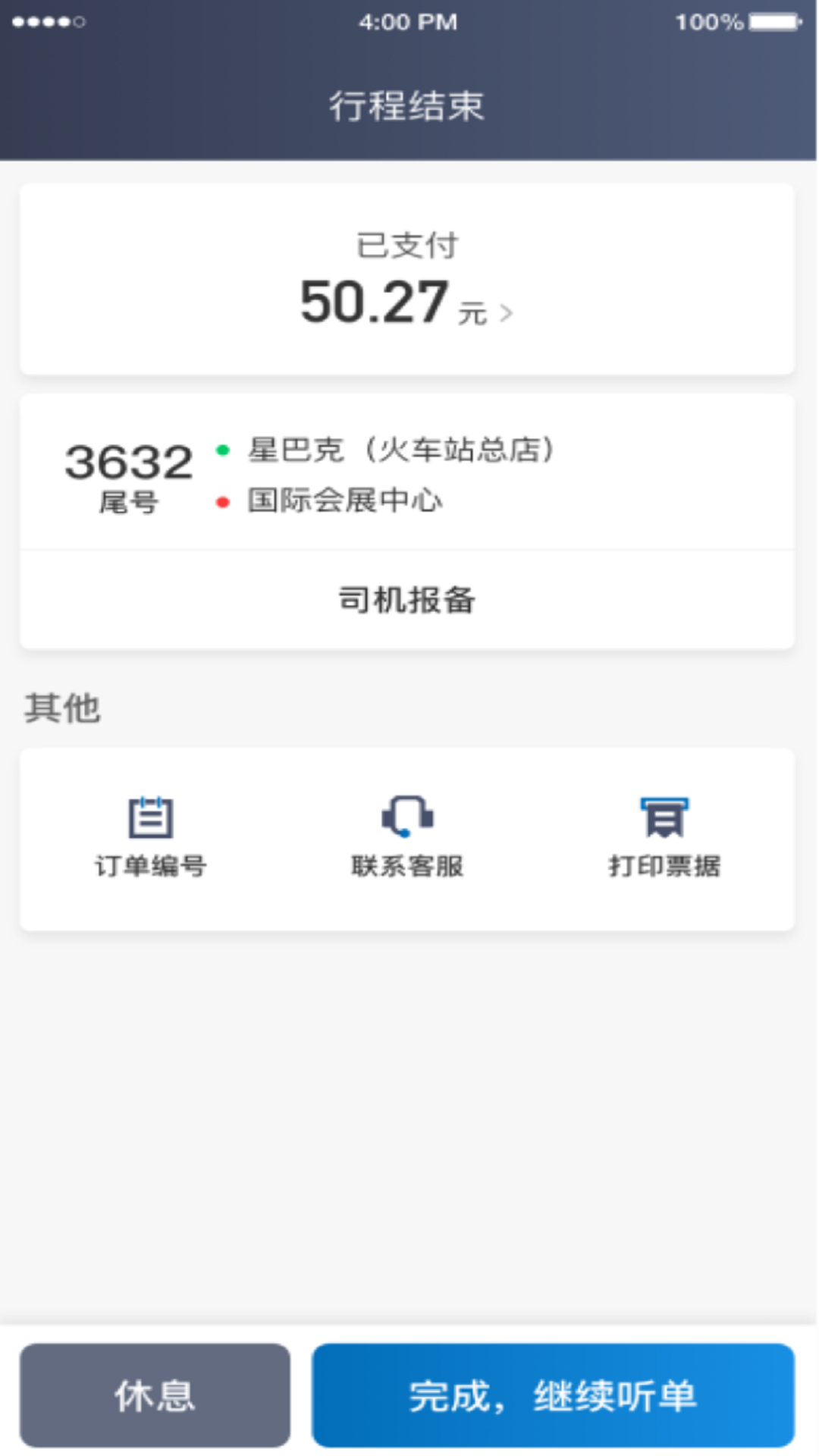Click the battery icon in status bar
The image size is (819, 1456).
tap(768, 23)
